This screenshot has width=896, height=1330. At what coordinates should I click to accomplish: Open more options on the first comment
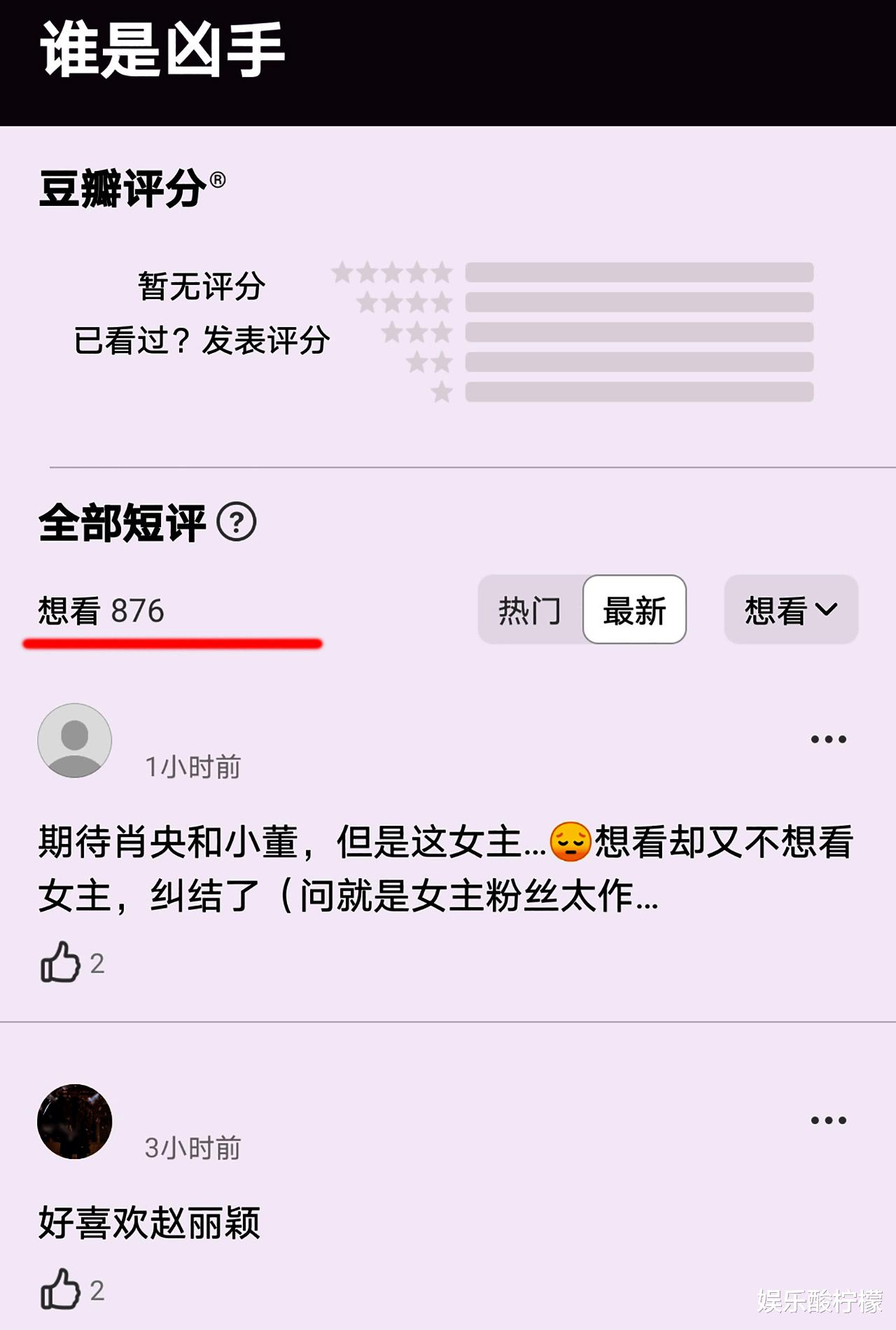point(828,737)
